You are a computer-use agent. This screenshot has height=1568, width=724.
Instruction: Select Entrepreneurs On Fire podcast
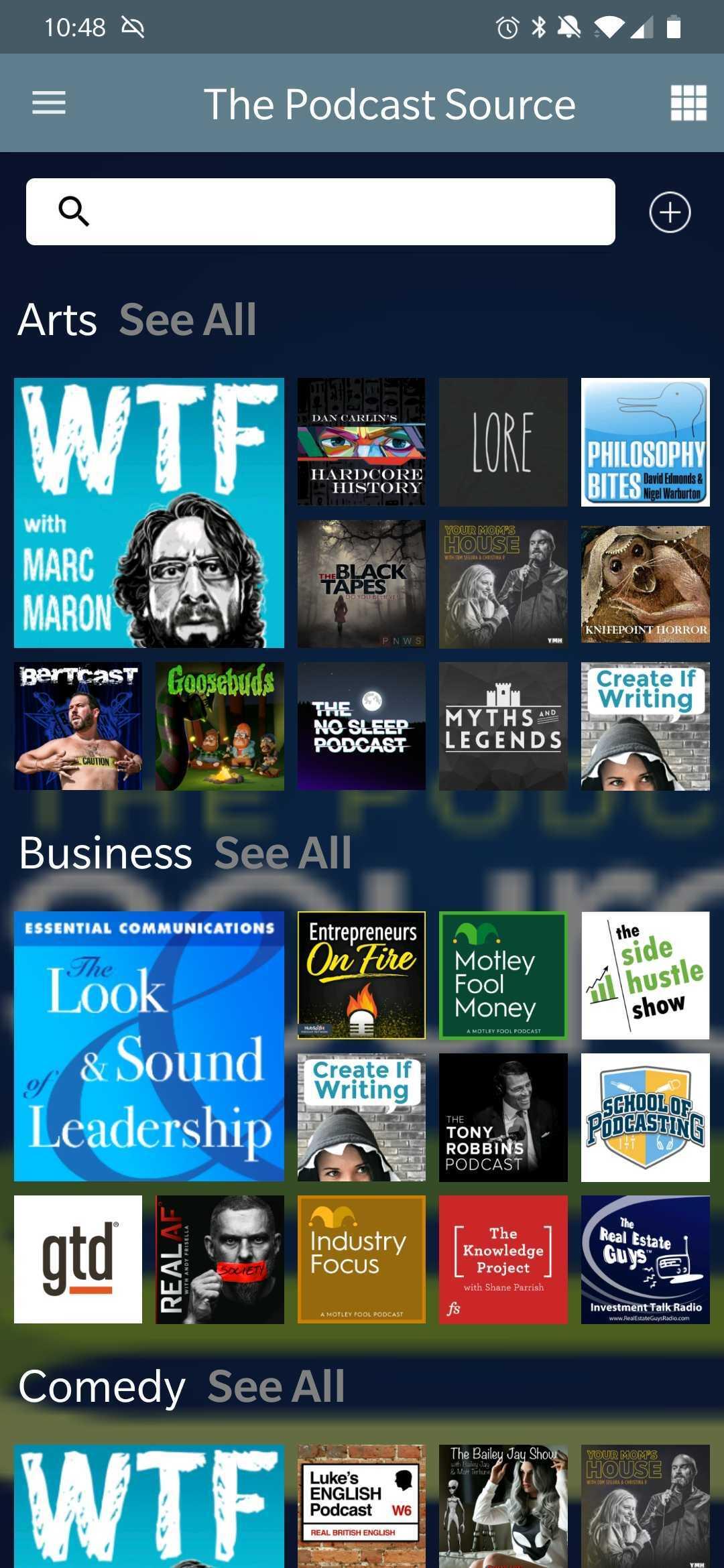361,975
